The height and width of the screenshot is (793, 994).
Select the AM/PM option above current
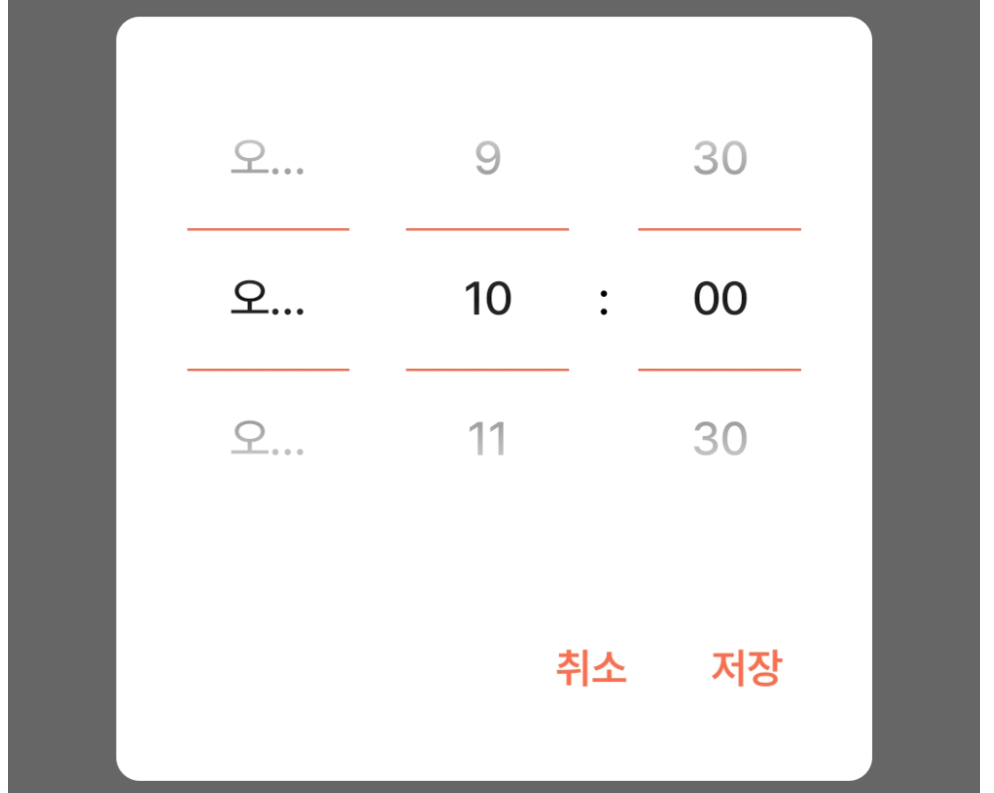pos(267,159)
